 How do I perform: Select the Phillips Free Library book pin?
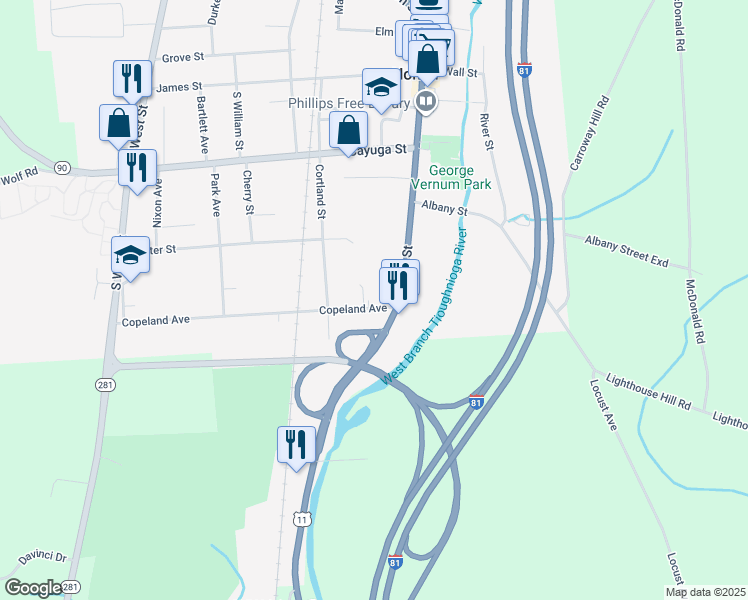[426, 102]
